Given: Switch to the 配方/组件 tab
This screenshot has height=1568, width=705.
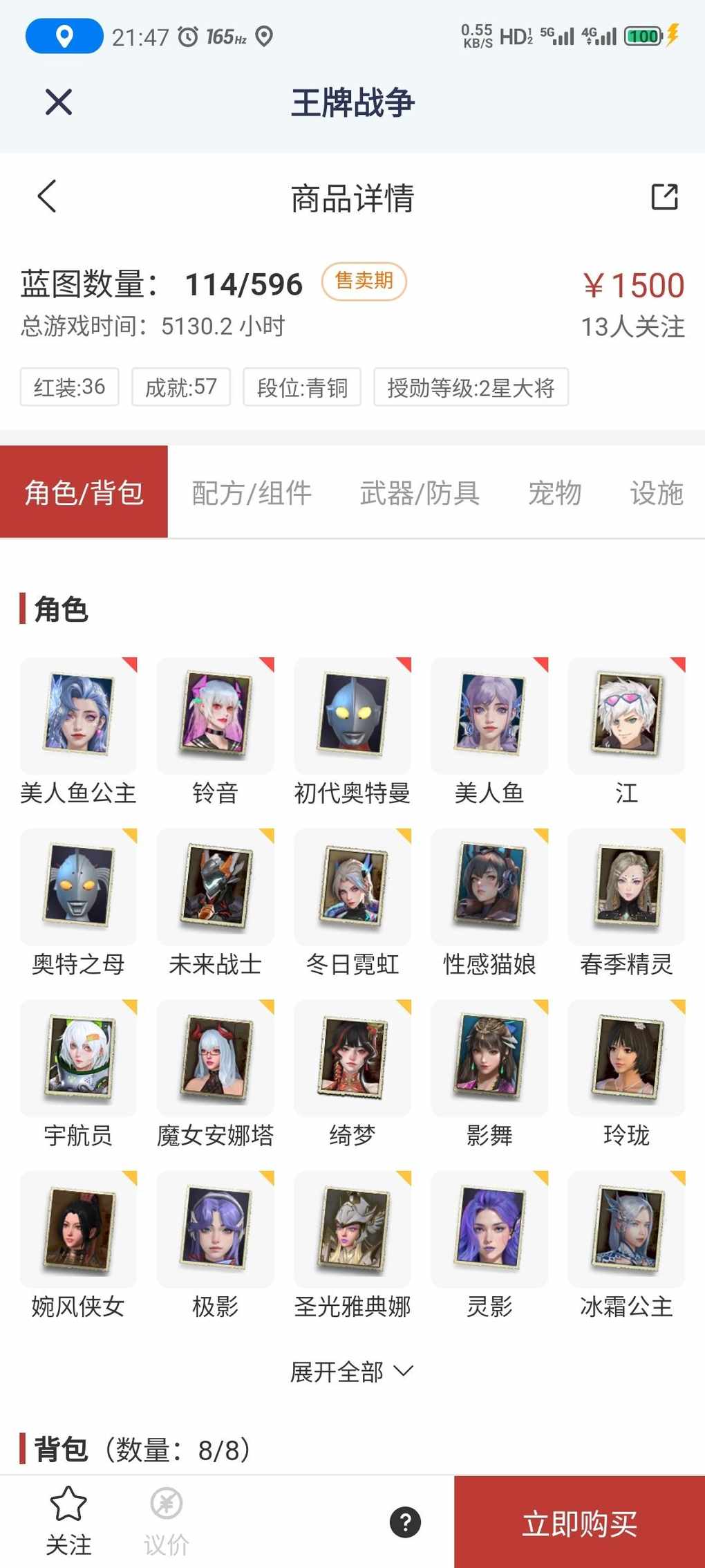Looking at the screenshot, I should pos(252,492).
